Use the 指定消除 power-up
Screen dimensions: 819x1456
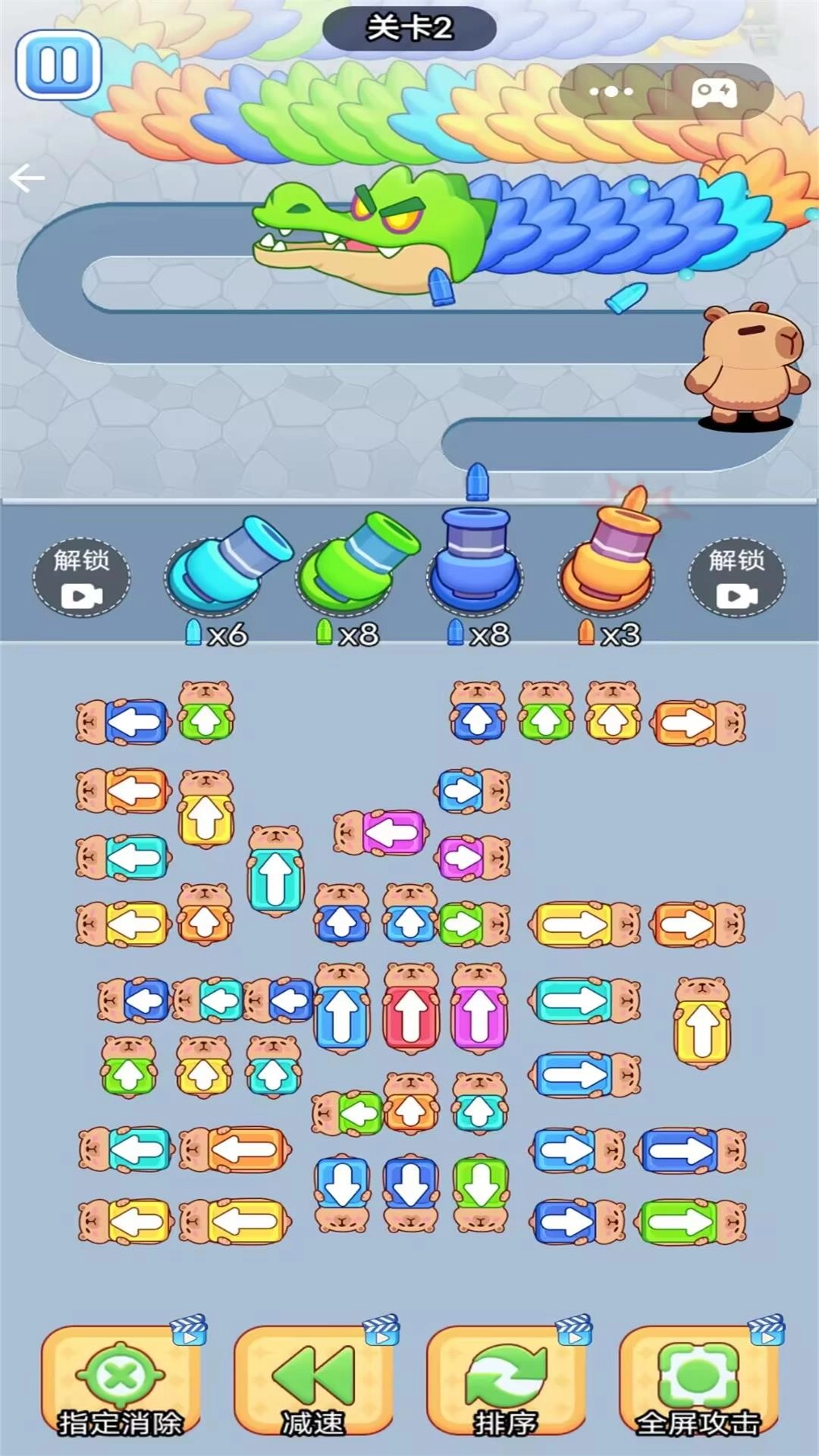(121, 1382)
